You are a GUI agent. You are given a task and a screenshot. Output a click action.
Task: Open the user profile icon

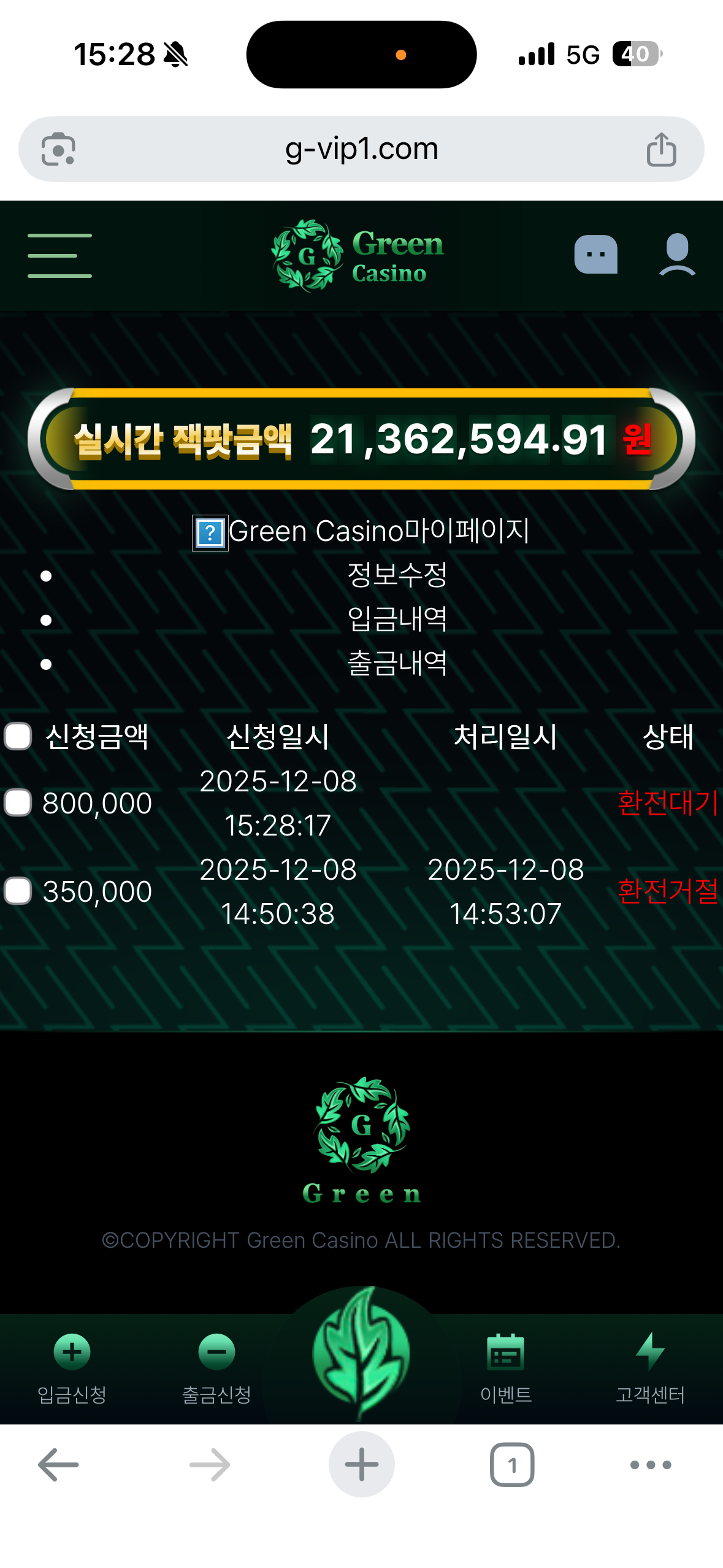click(677, 254)
